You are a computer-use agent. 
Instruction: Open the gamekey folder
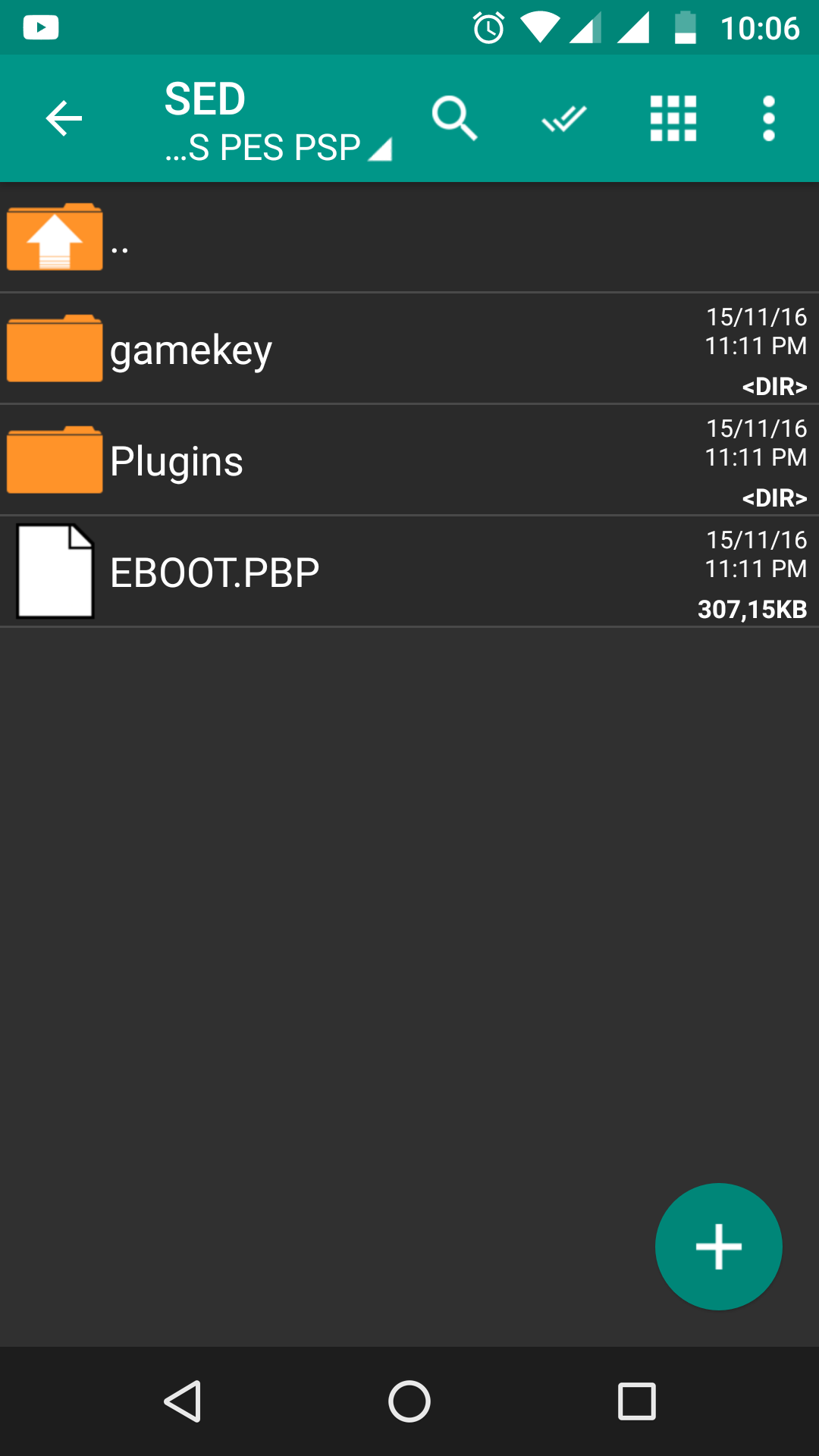click(x=409, y=349)
